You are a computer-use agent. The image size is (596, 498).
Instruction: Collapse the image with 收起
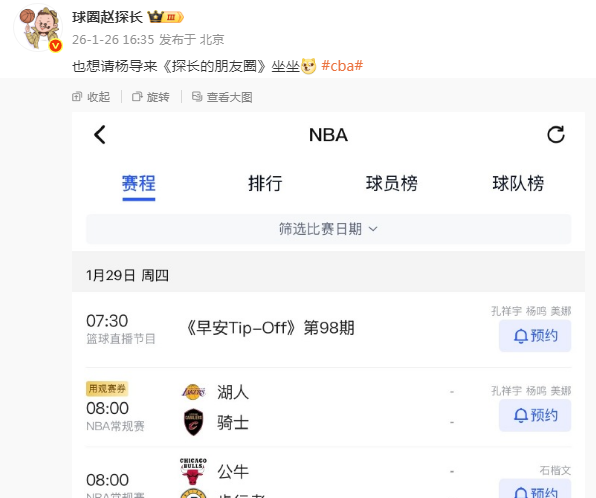(x=91, y=97)
